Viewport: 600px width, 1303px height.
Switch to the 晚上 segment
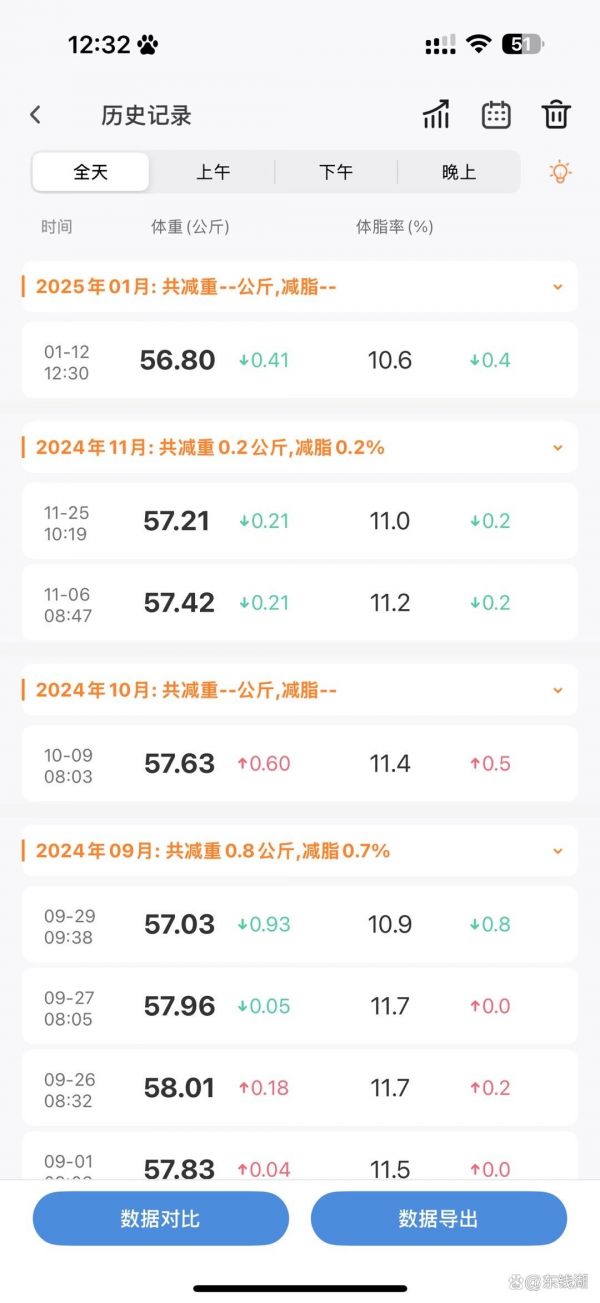coord(459,172)
